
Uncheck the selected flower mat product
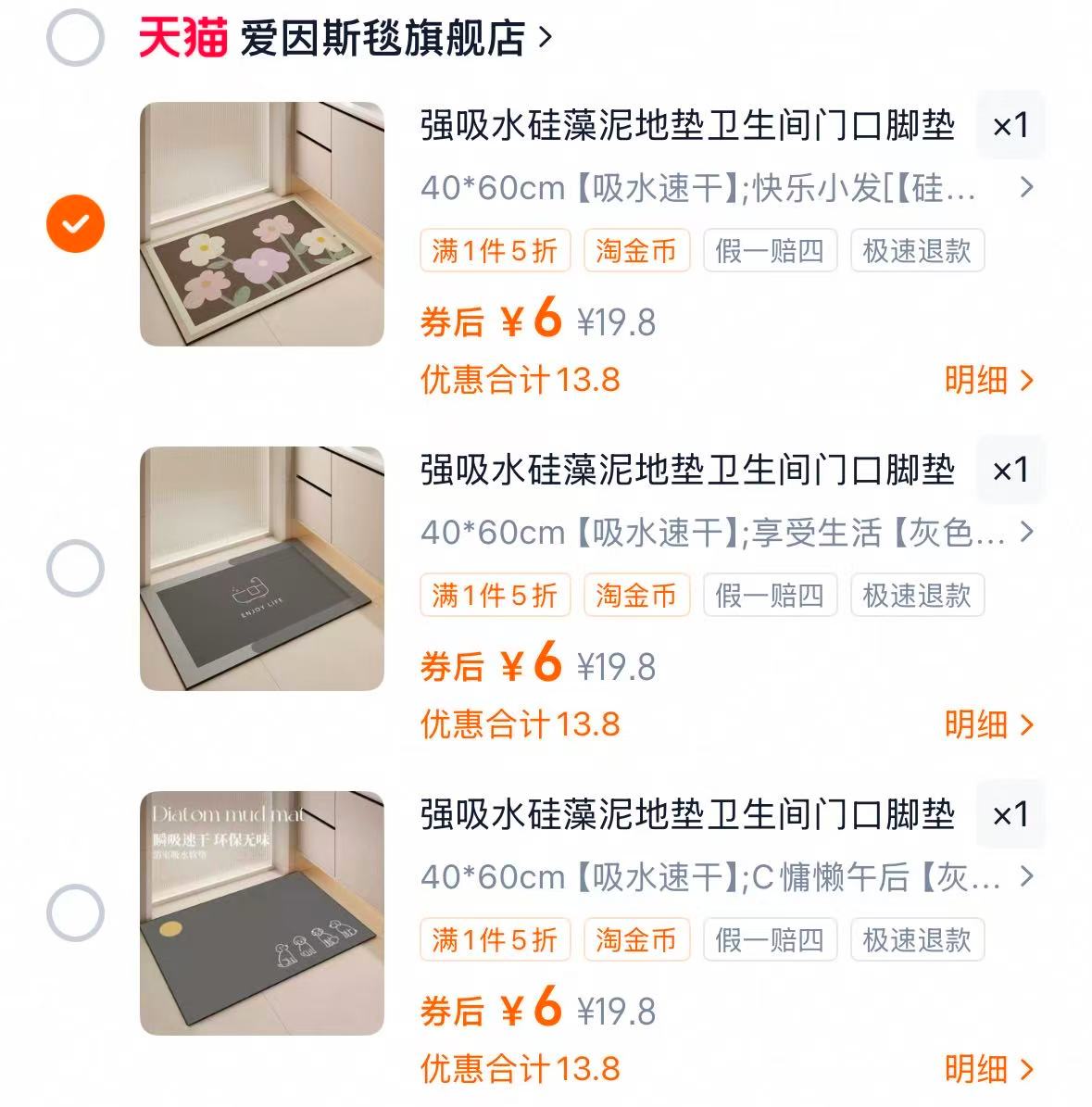76,220
